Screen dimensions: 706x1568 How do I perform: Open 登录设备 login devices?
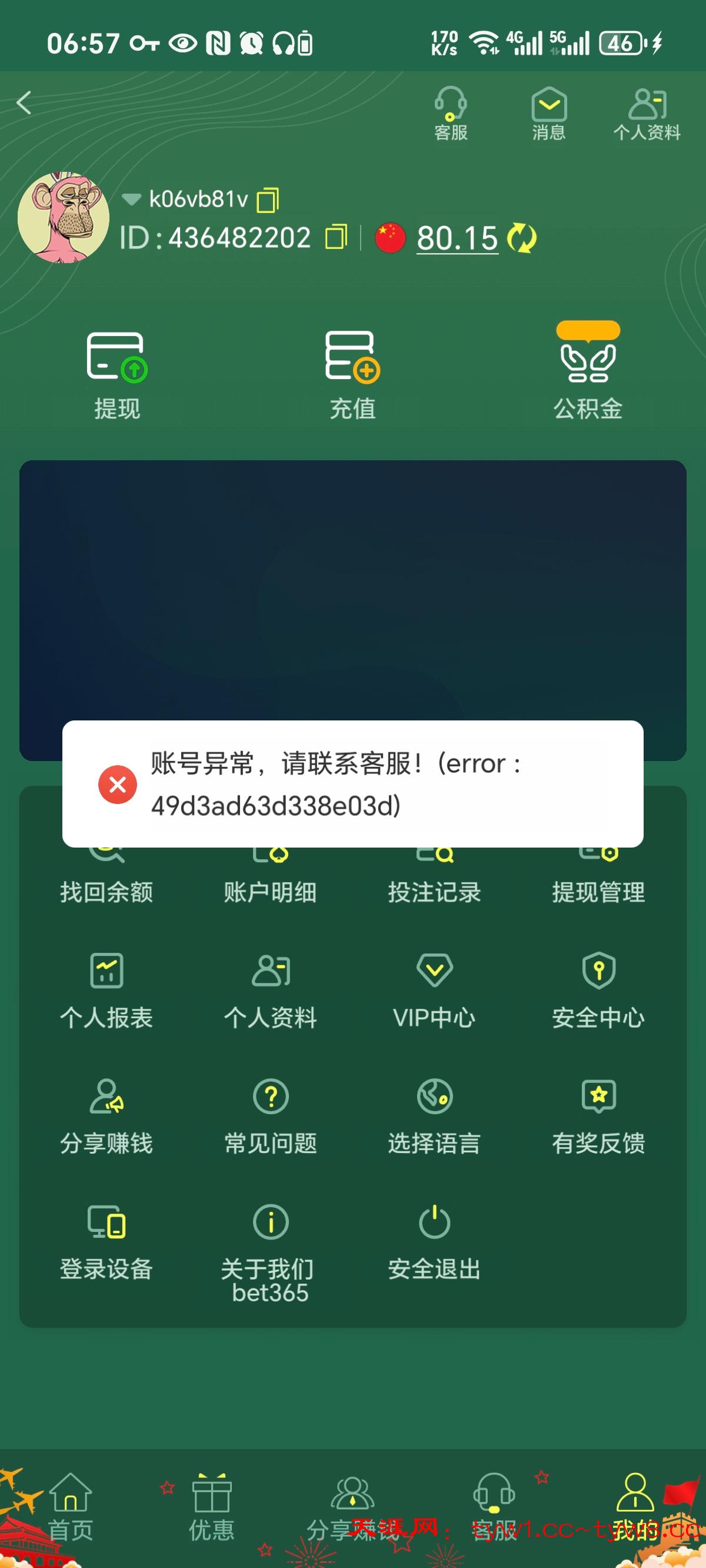pos(106,1242)
